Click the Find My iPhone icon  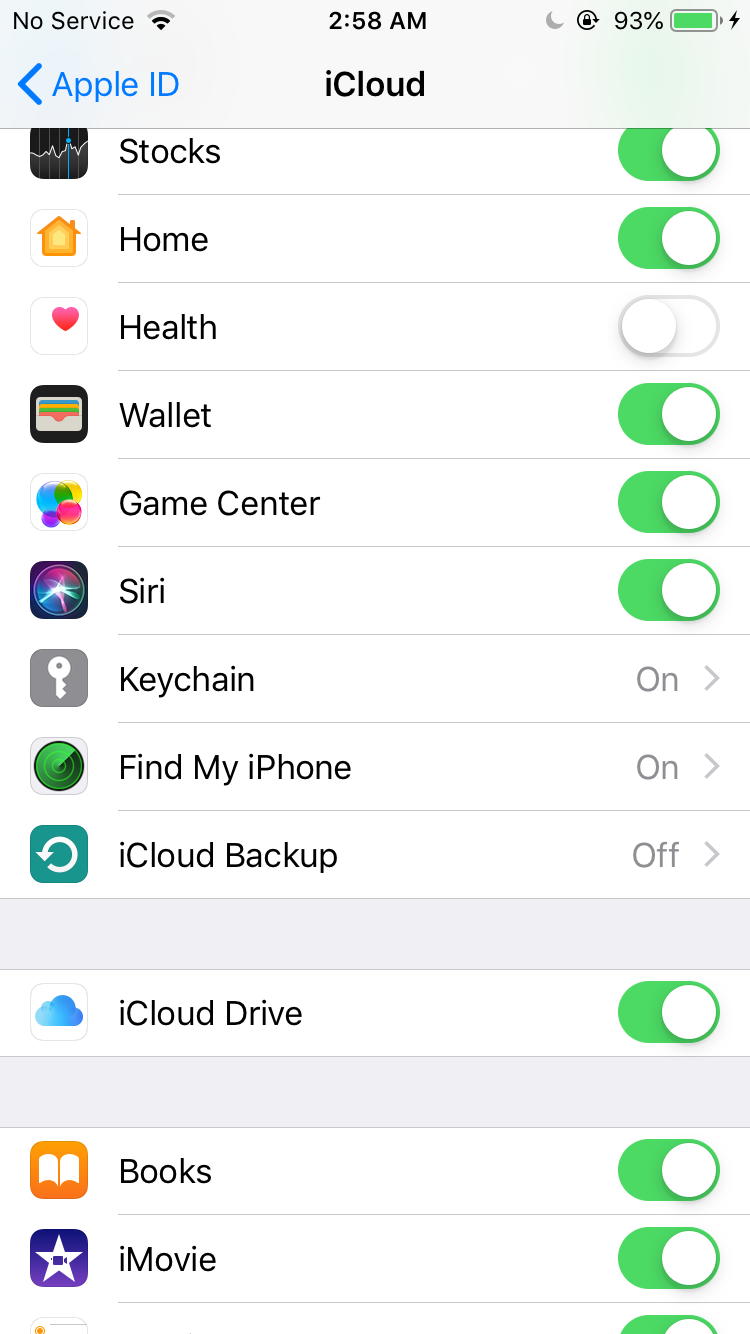[58, 766]
